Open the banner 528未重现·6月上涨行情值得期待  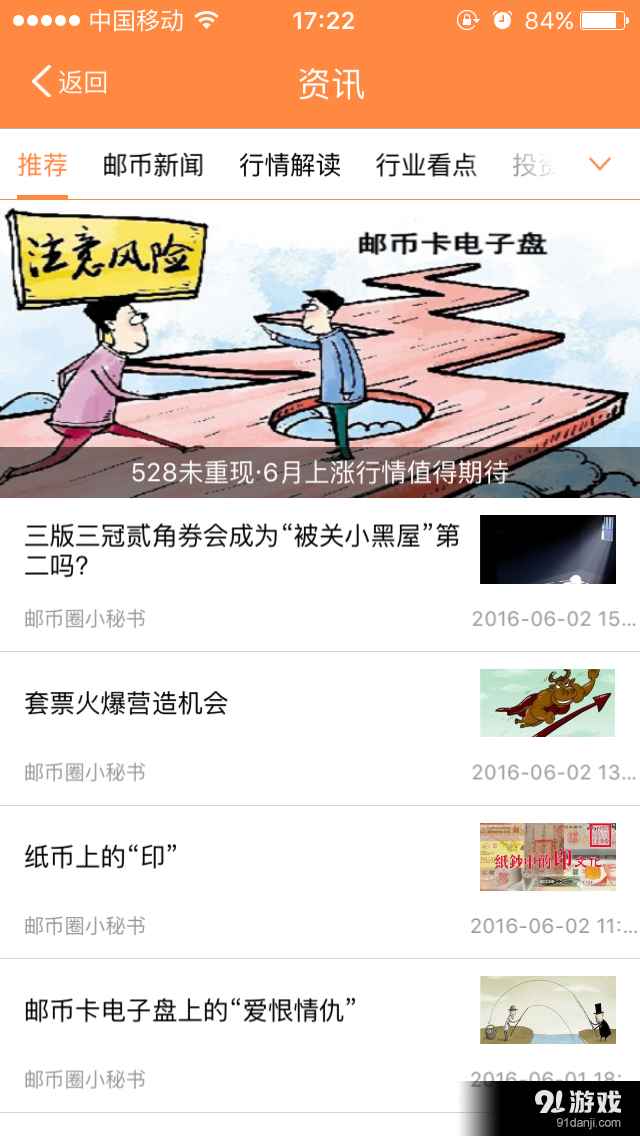tap(320, 350)
